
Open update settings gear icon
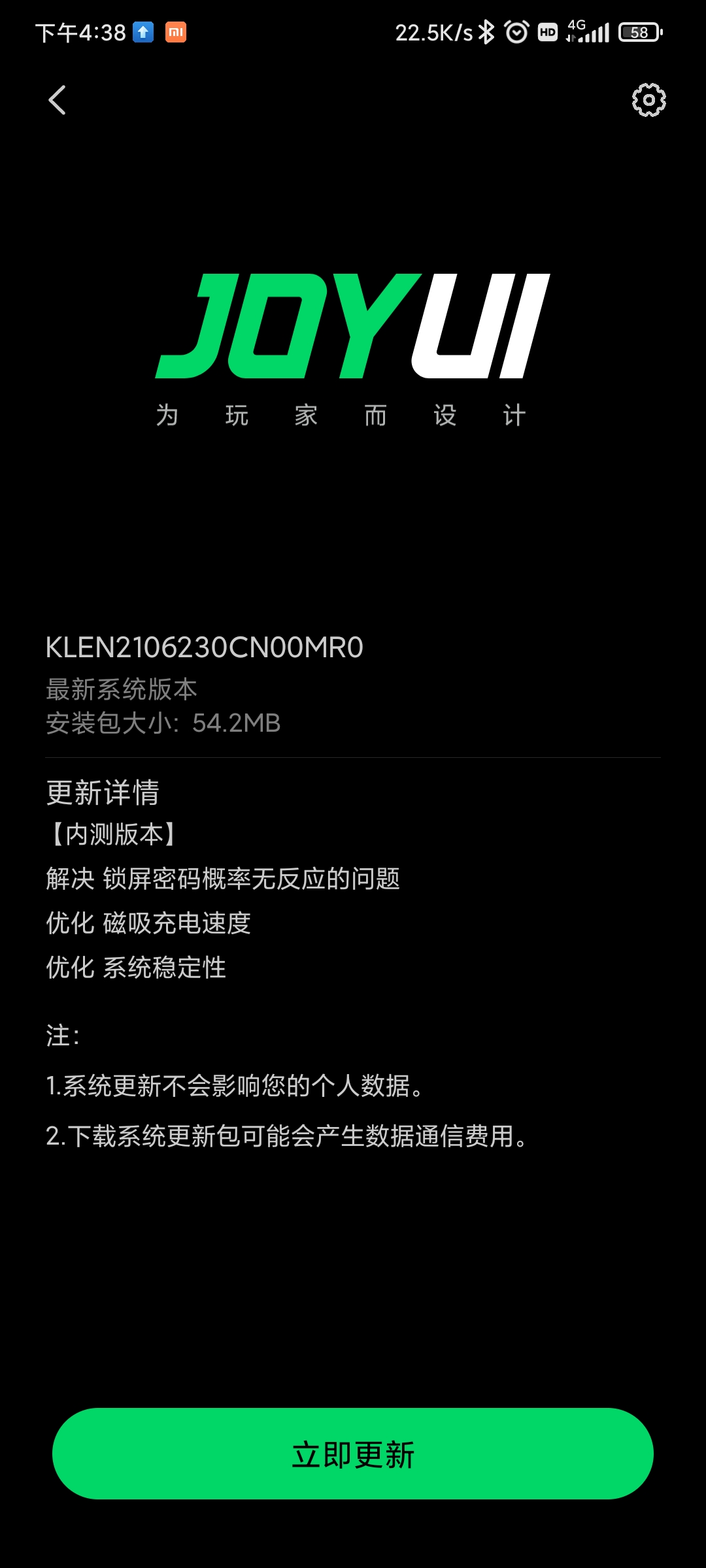point(648,100)
